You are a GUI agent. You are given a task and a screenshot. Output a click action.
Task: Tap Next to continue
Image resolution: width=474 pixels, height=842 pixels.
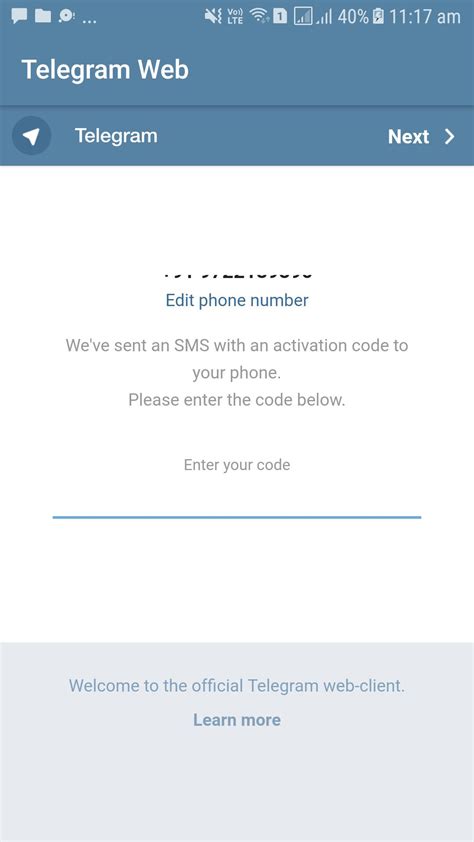tap(421, 136)
